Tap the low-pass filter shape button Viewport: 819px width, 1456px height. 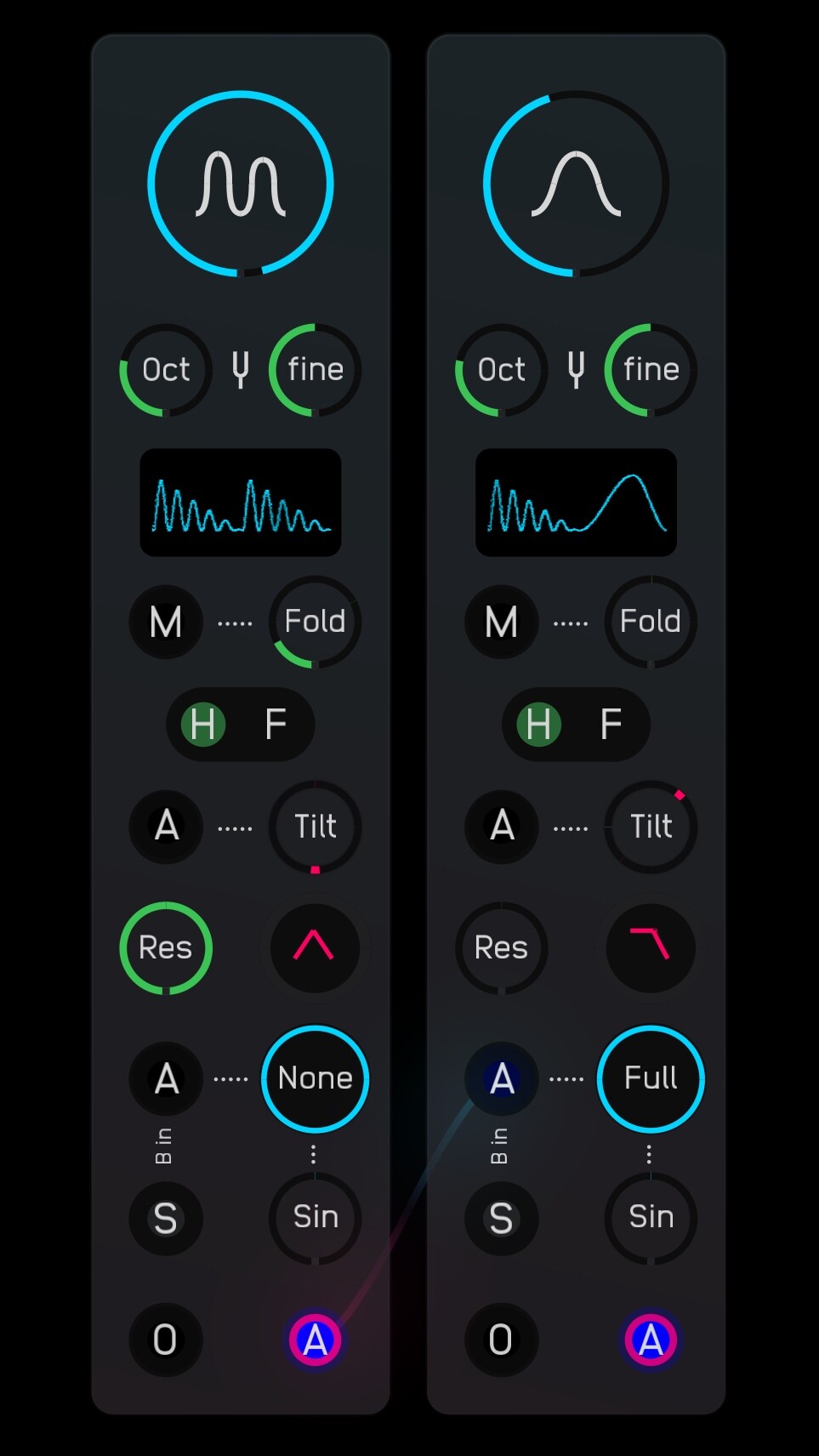pyautogui.click(x=650, y=947)
